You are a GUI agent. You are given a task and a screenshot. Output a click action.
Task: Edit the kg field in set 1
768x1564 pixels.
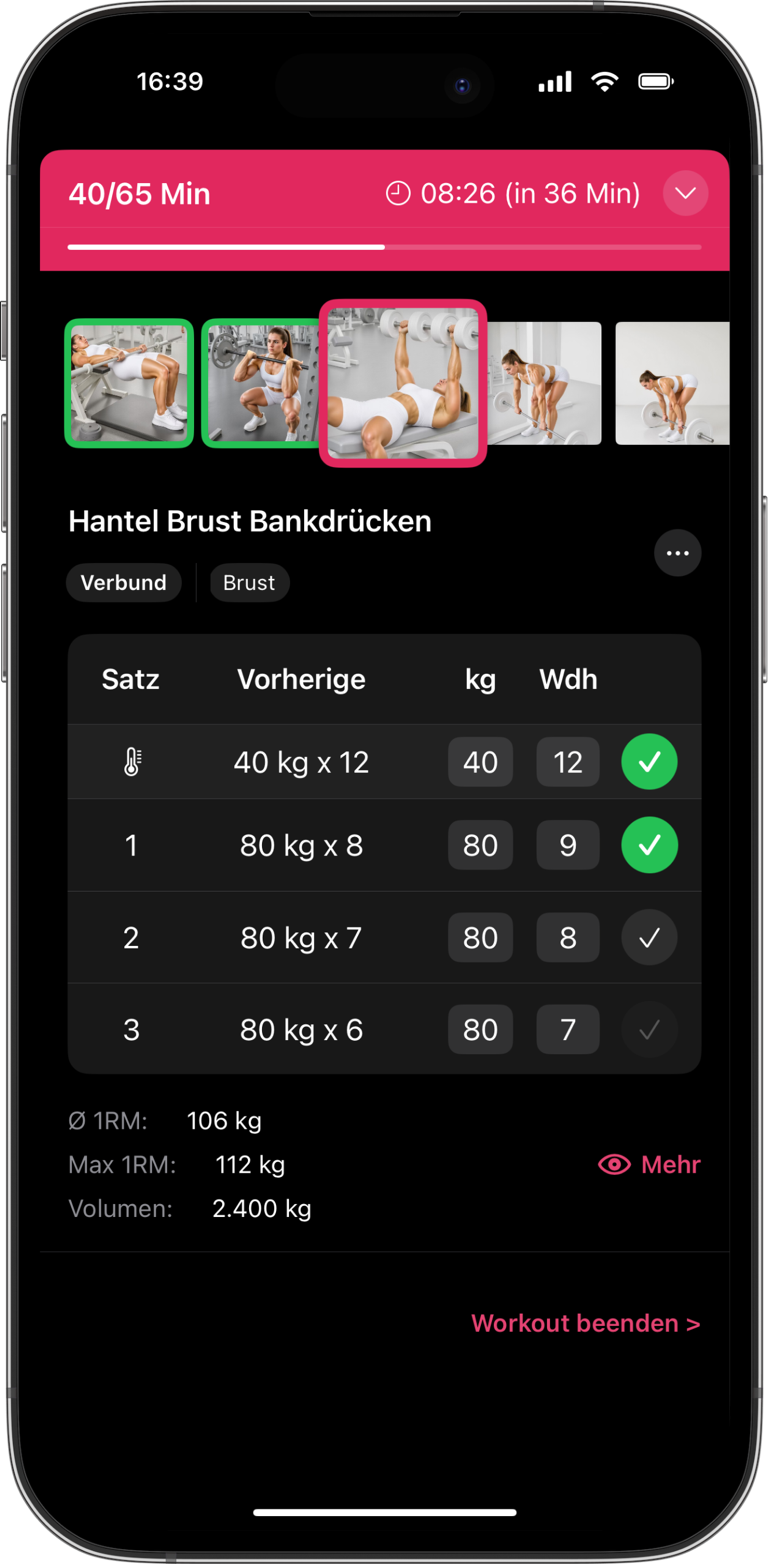click(480, 845)
